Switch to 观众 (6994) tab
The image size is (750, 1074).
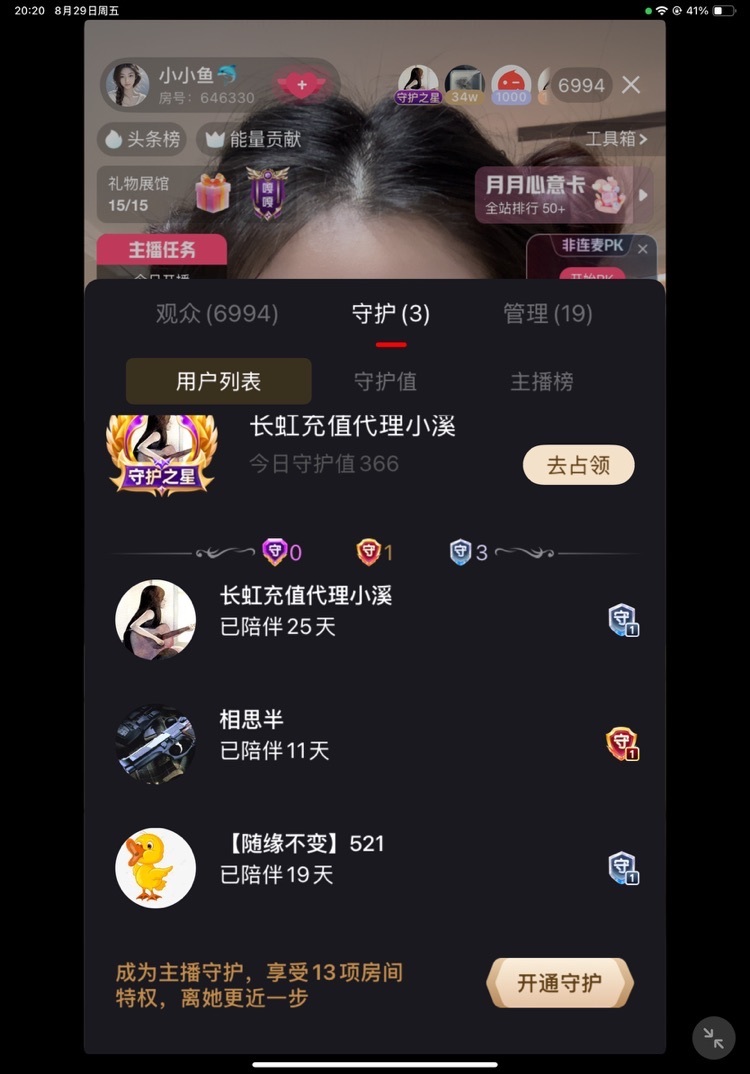point(217,313)
